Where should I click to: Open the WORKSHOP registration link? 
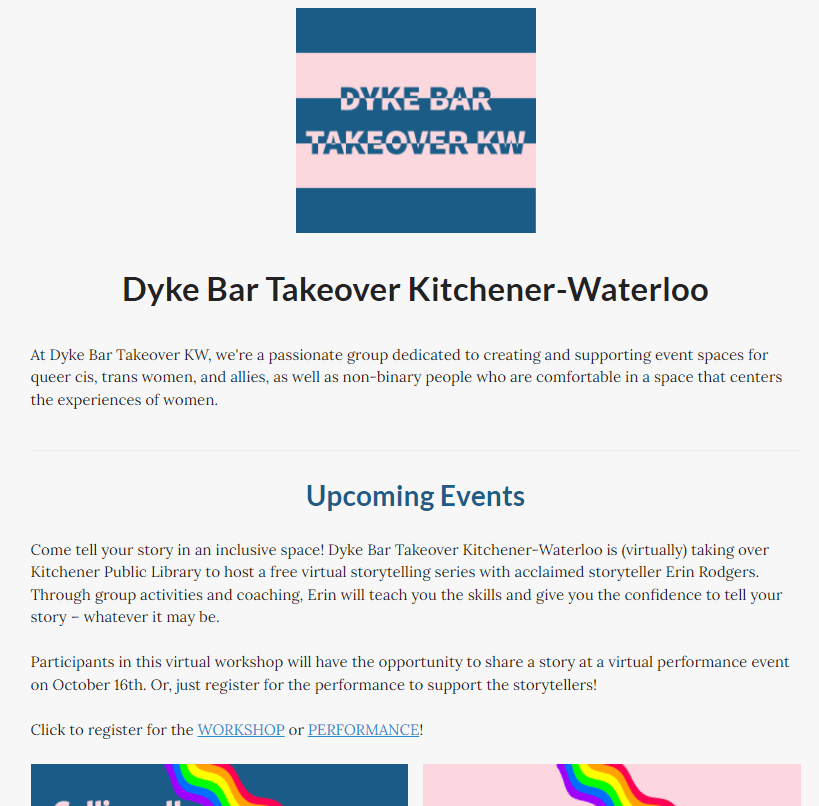click(x=241, y=730)
